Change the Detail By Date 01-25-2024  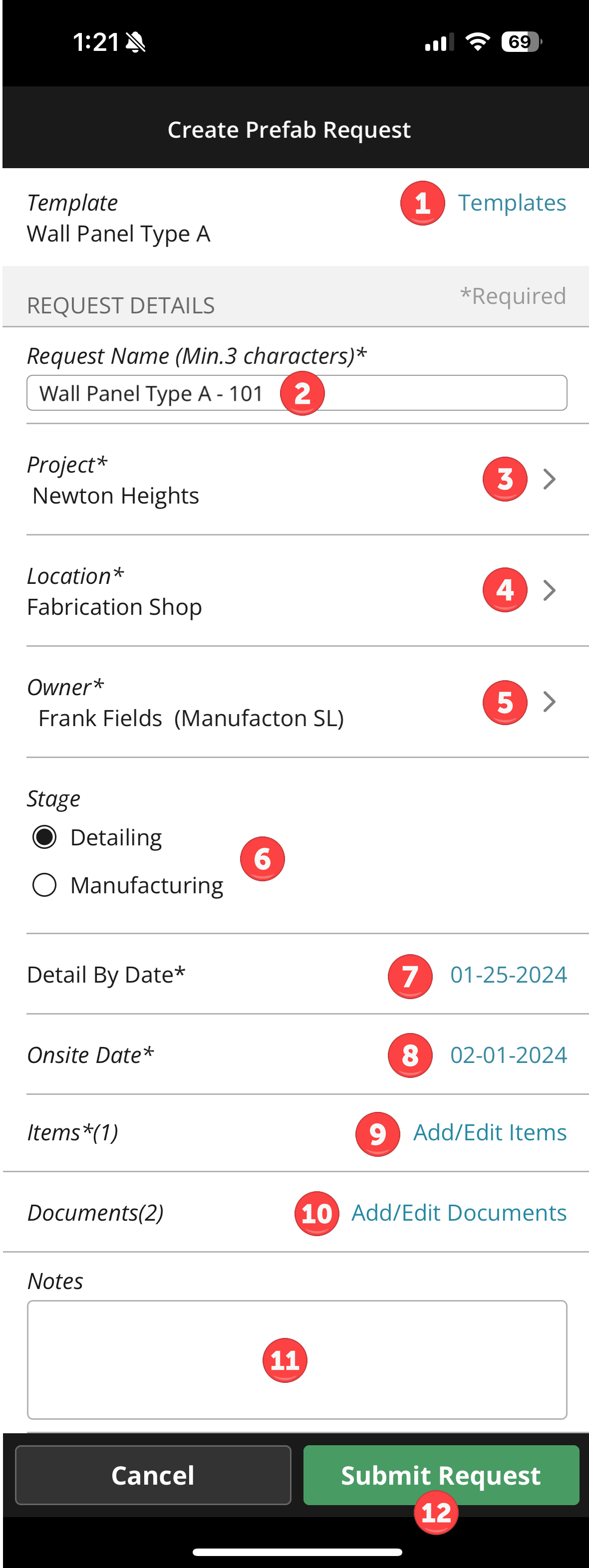pyautogui.click(x=508, y=975)
